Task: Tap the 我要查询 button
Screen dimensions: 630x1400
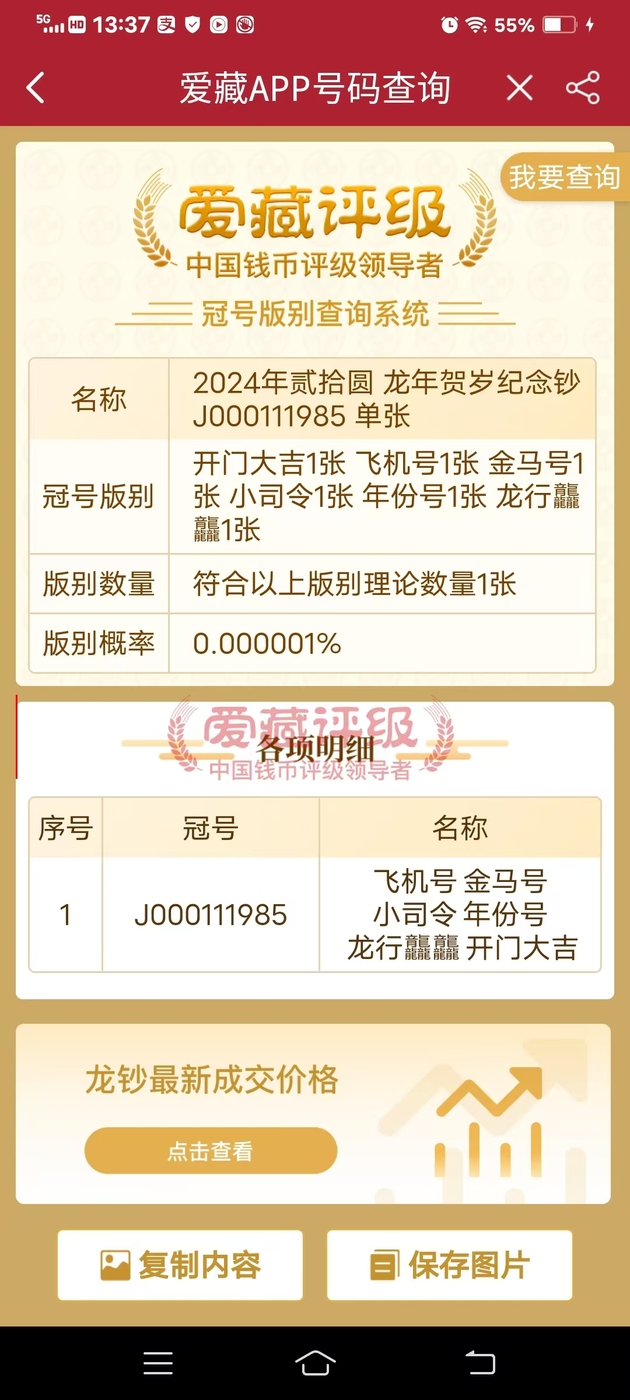Action: click(565, 177)
